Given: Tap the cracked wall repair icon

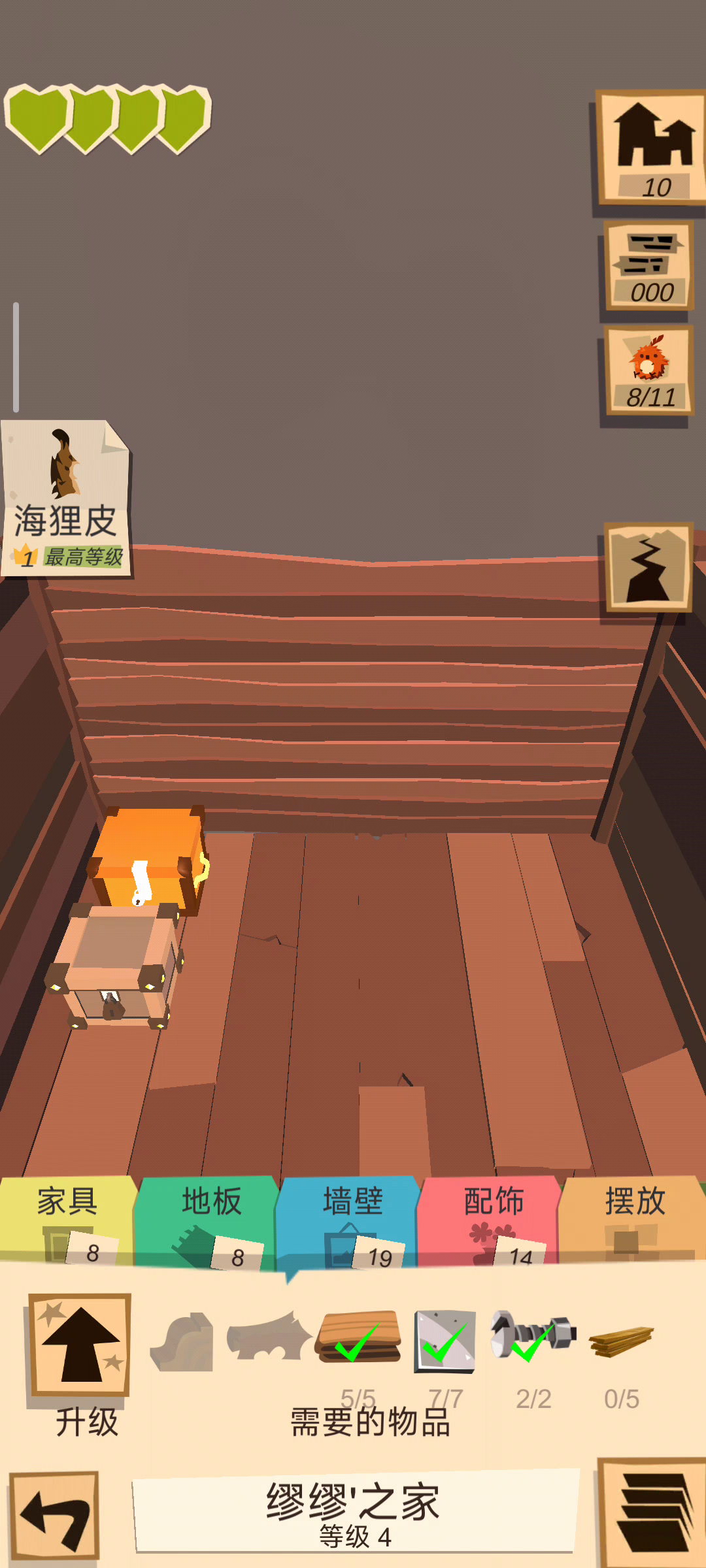Looking at the screenshot, I should tap(648, 566).
